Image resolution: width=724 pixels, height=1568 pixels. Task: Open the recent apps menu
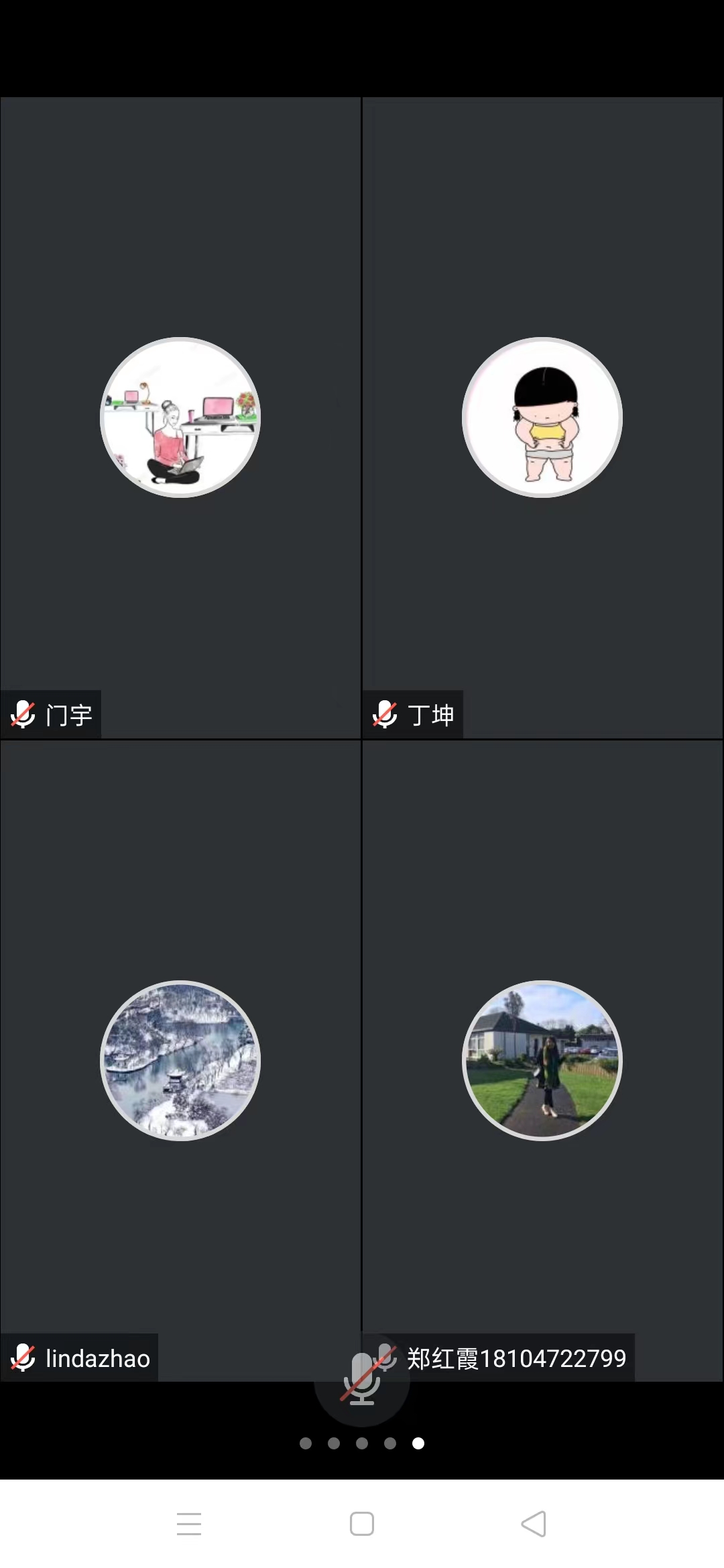click(189, 1524)
